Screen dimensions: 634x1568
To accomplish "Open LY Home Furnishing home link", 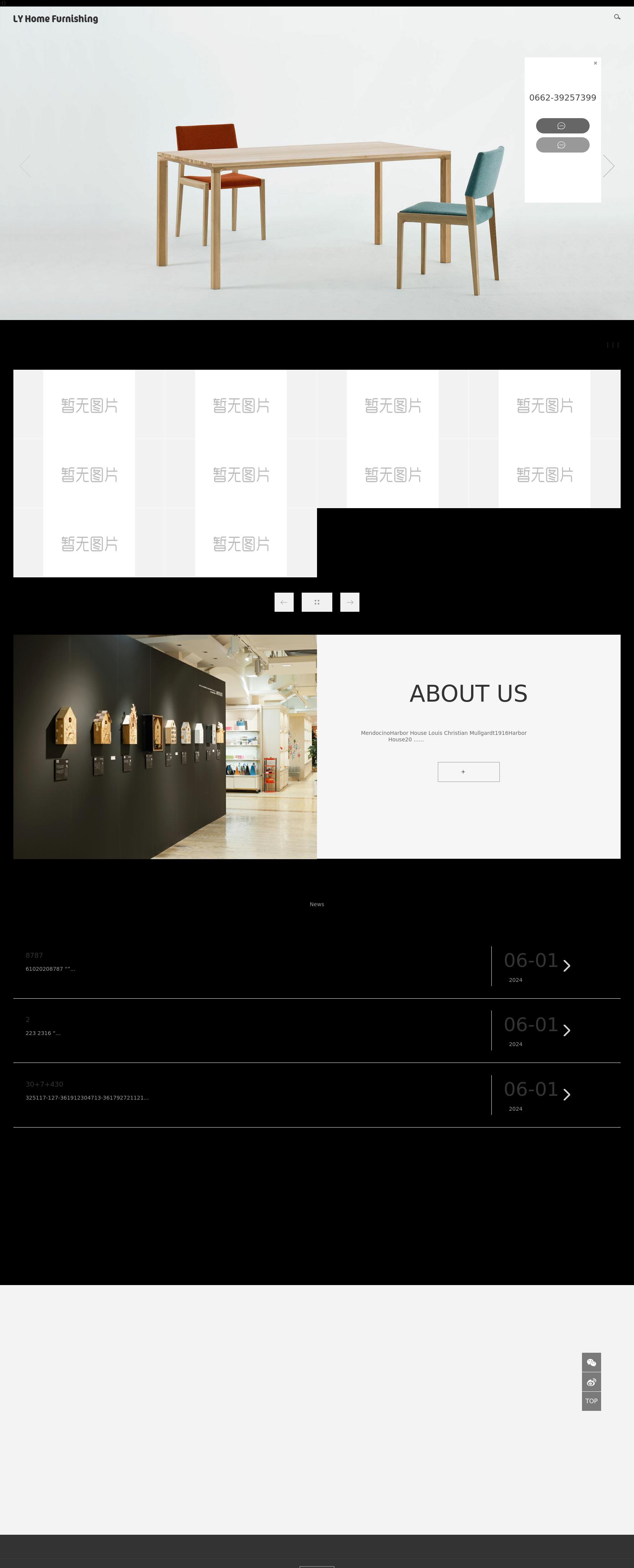I will tap(55, 19).
